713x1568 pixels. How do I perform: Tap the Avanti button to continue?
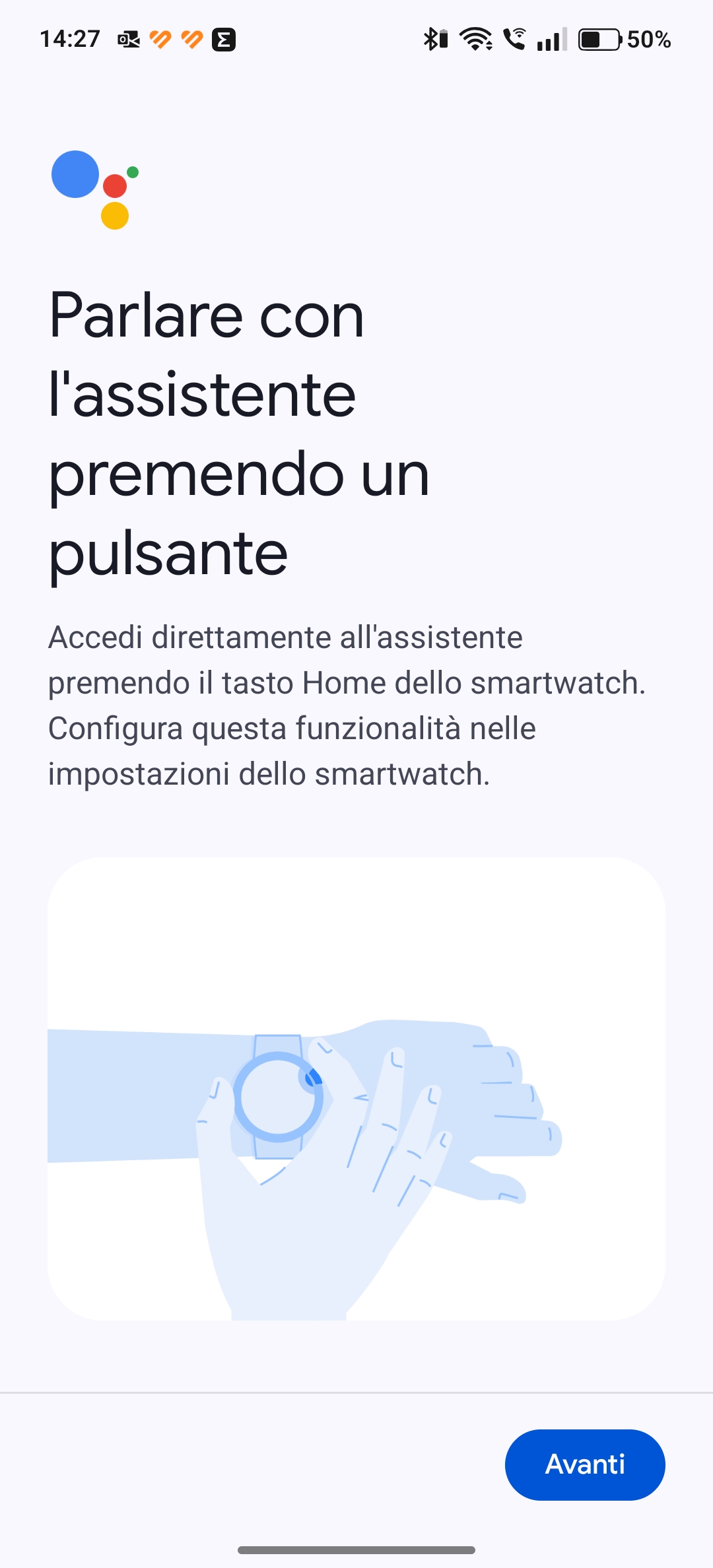[x=585, y=1464]
